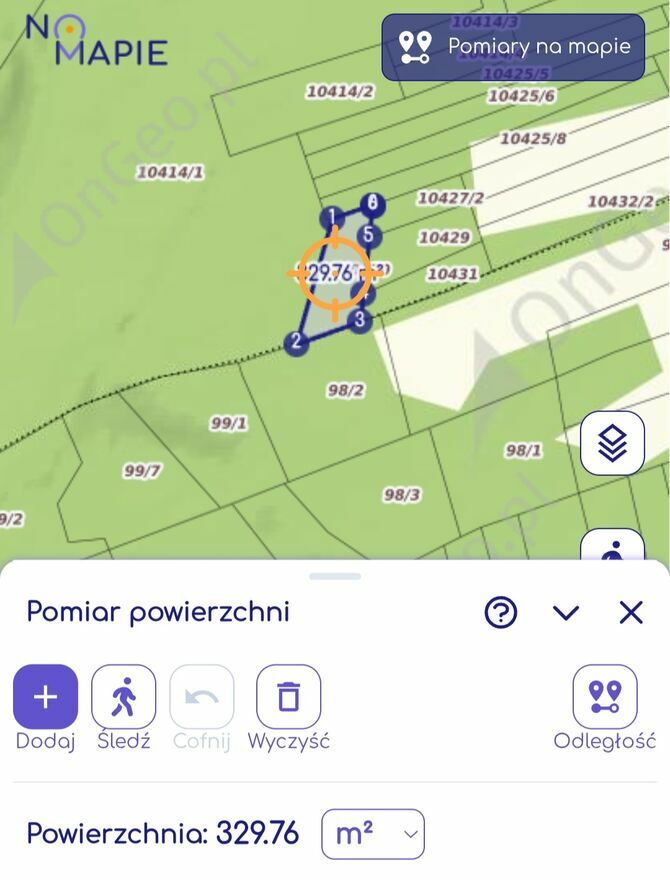Switch to Odległość distance measurement

[x=604, y=697]
